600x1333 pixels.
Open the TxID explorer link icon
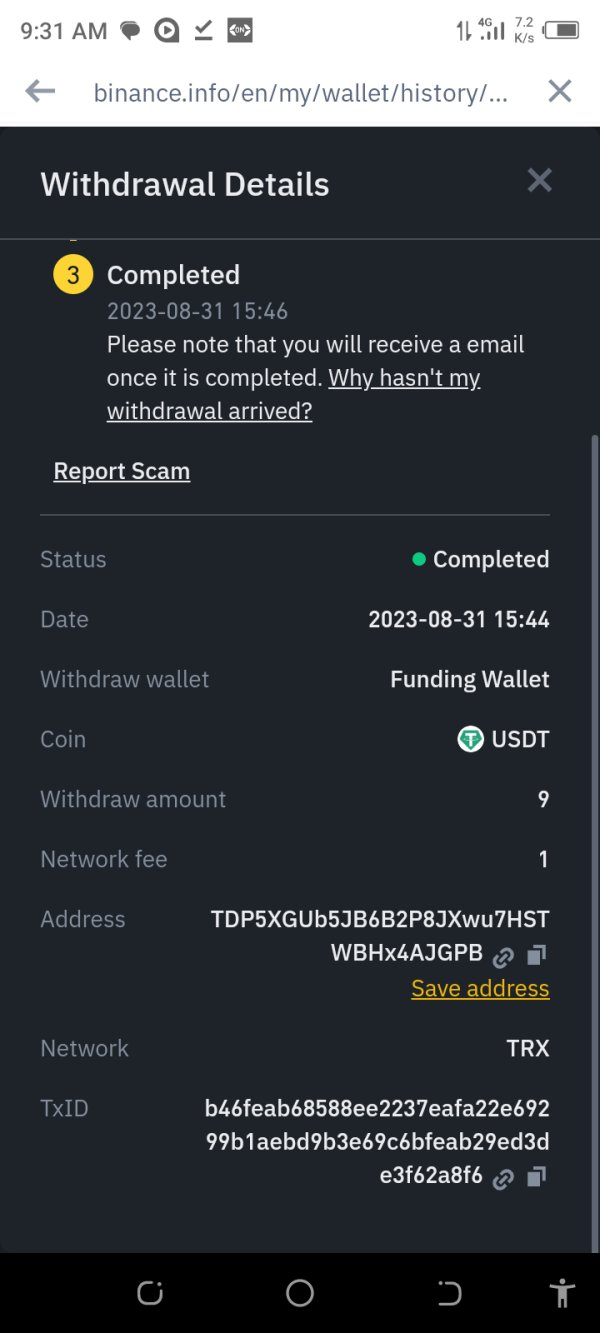[504, 1179]
